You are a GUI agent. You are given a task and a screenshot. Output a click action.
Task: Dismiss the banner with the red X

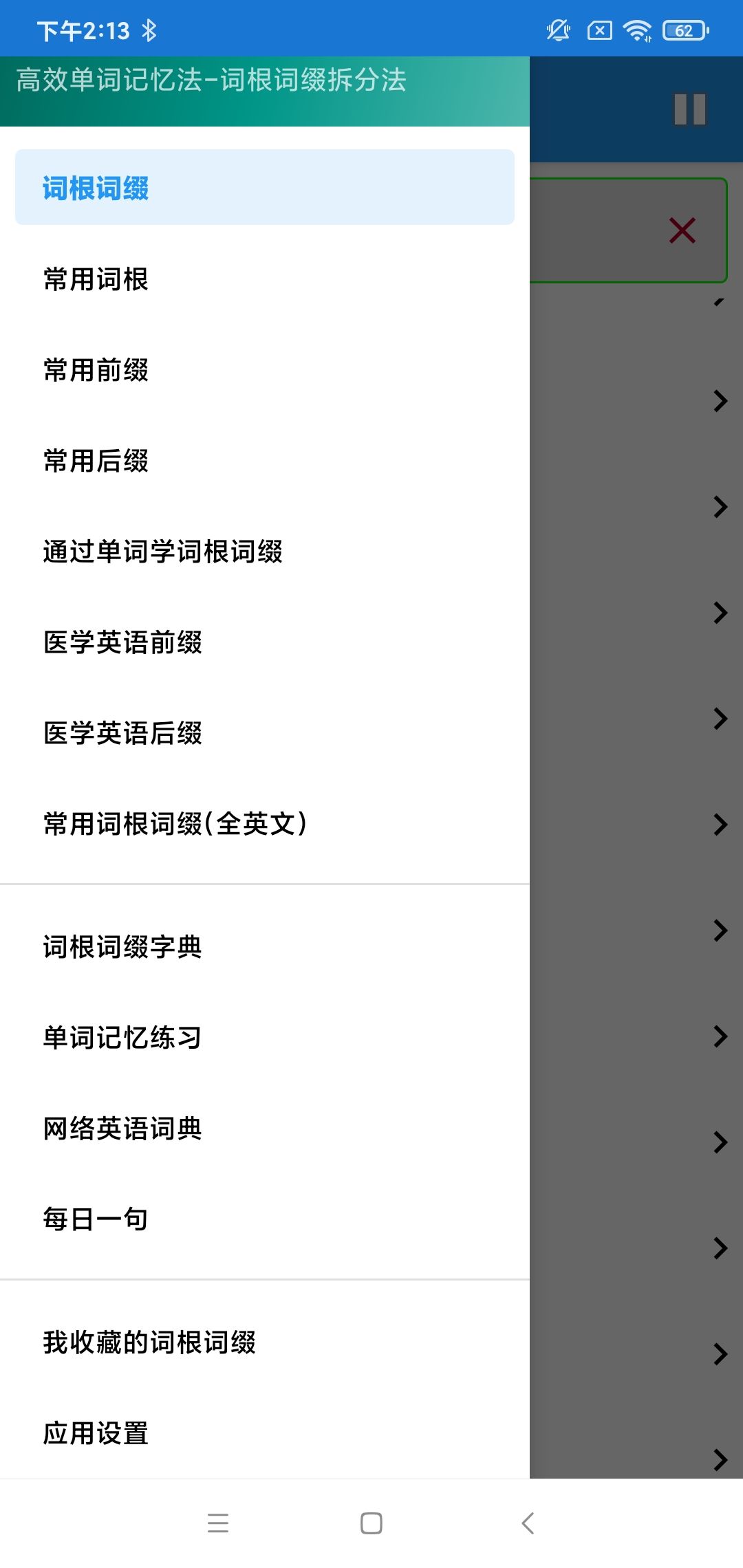coord(682,230)
